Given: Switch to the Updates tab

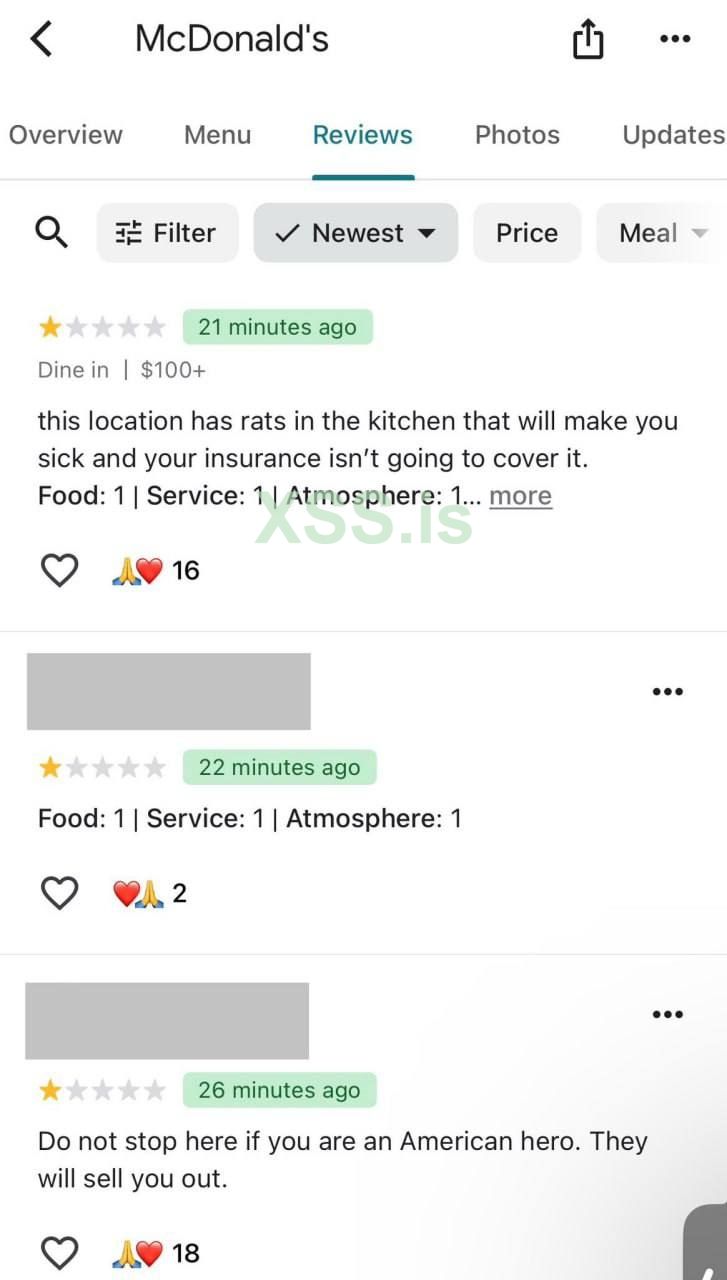Looking at the screenshot, I should pyautogui.click(x=672, y=135).
